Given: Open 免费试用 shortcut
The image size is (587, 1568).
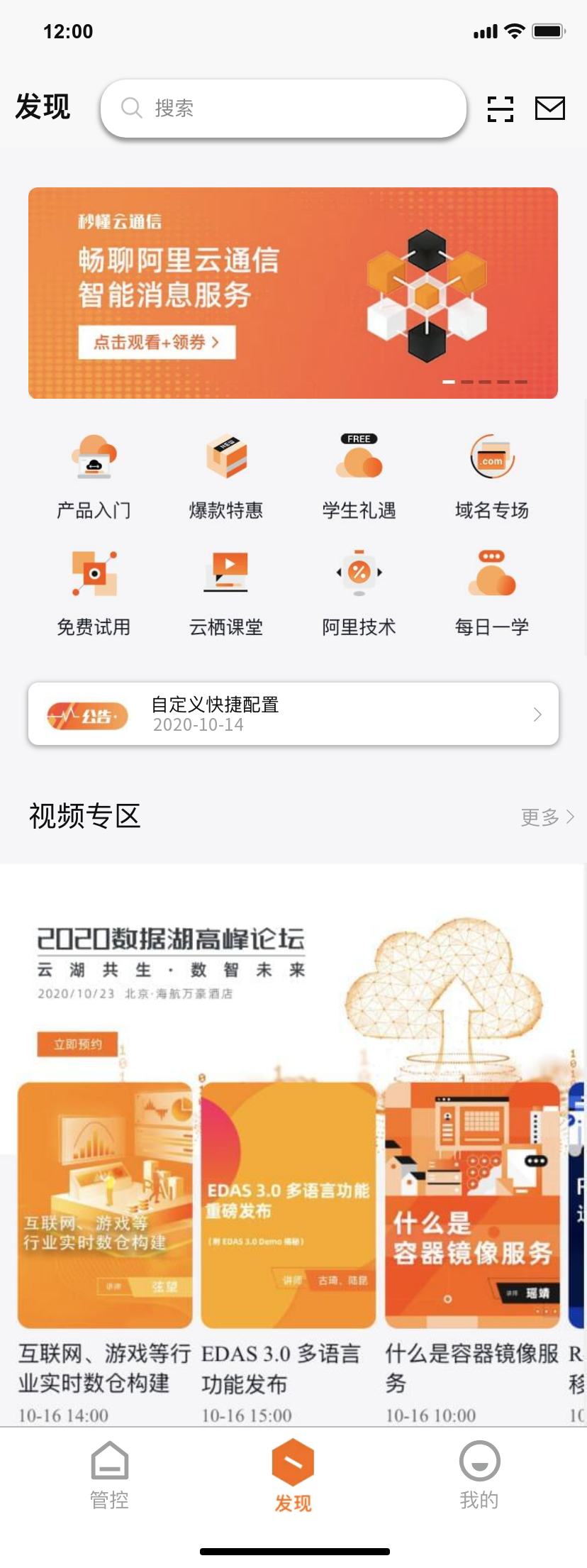Looking at the screenshot, I should tap(94, 592).
